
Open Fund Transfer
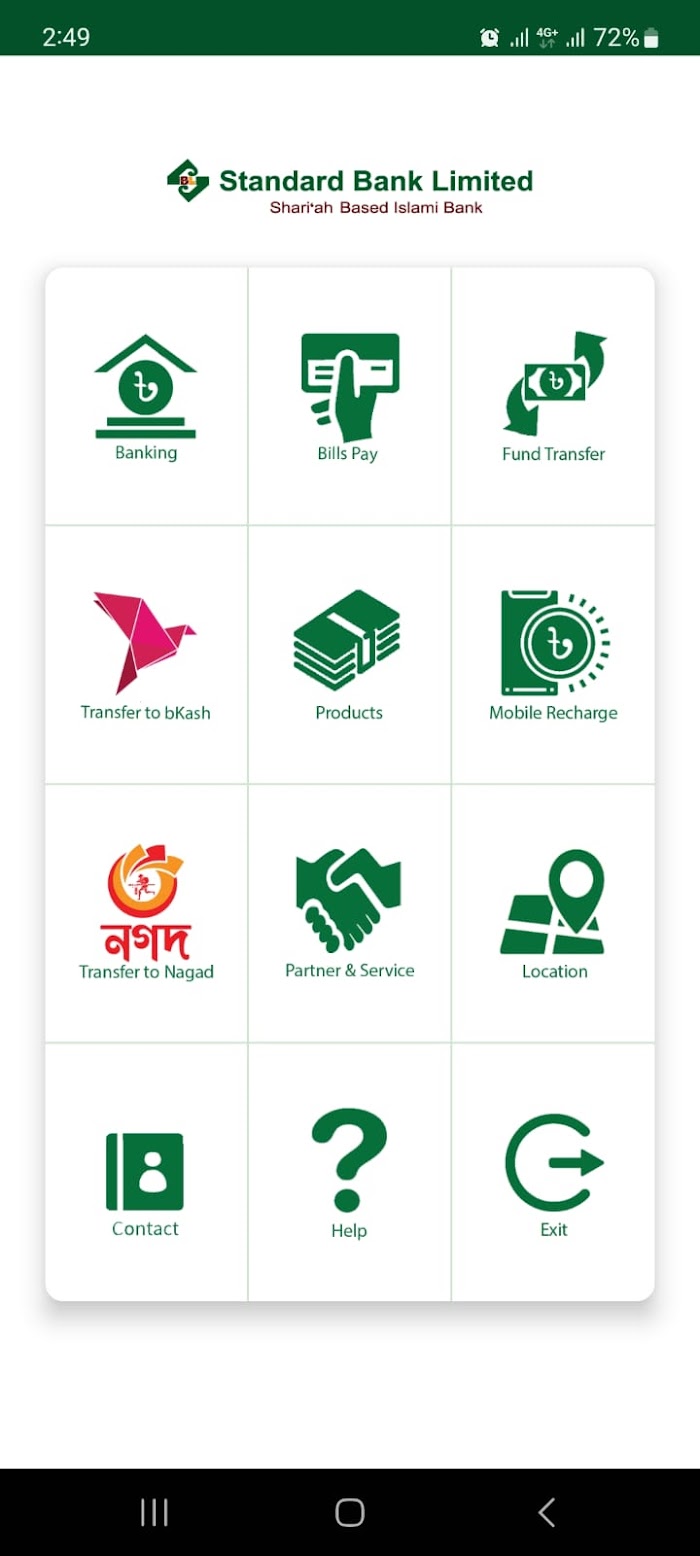(553, 397)
